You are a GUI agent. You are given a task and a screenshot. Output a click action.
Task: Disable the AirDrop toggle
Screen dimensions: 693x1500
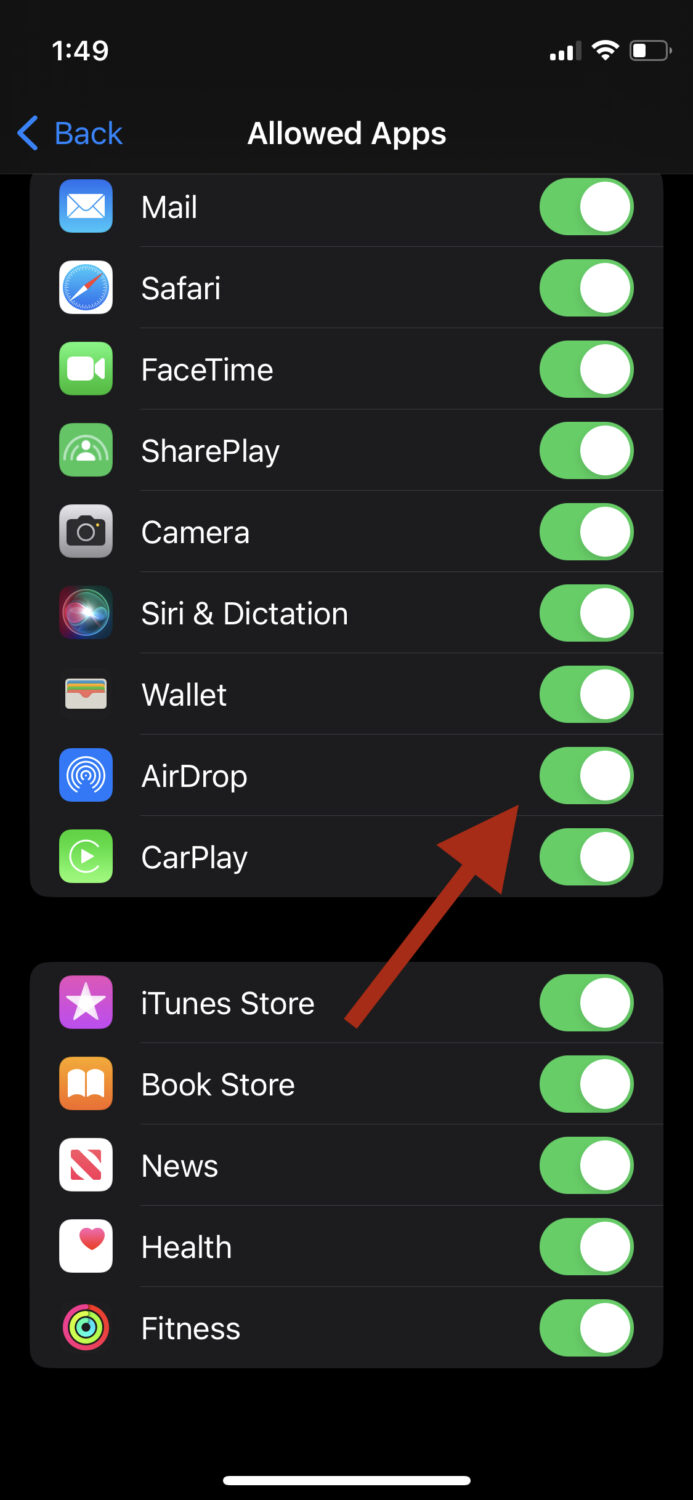[586, 776]
